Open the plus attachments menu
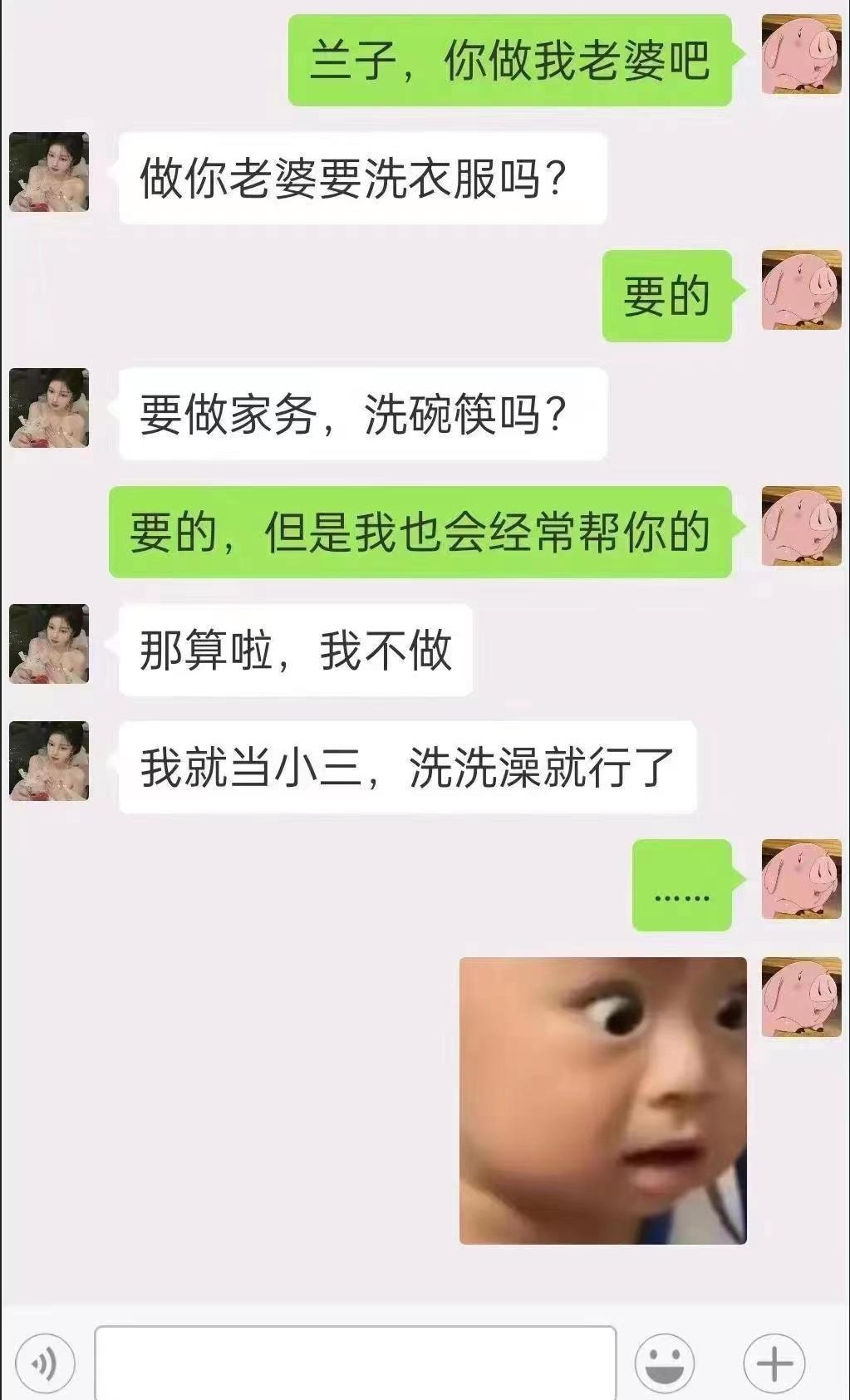The height and width of the screenshot is (1400, 850). [774, 1363]
